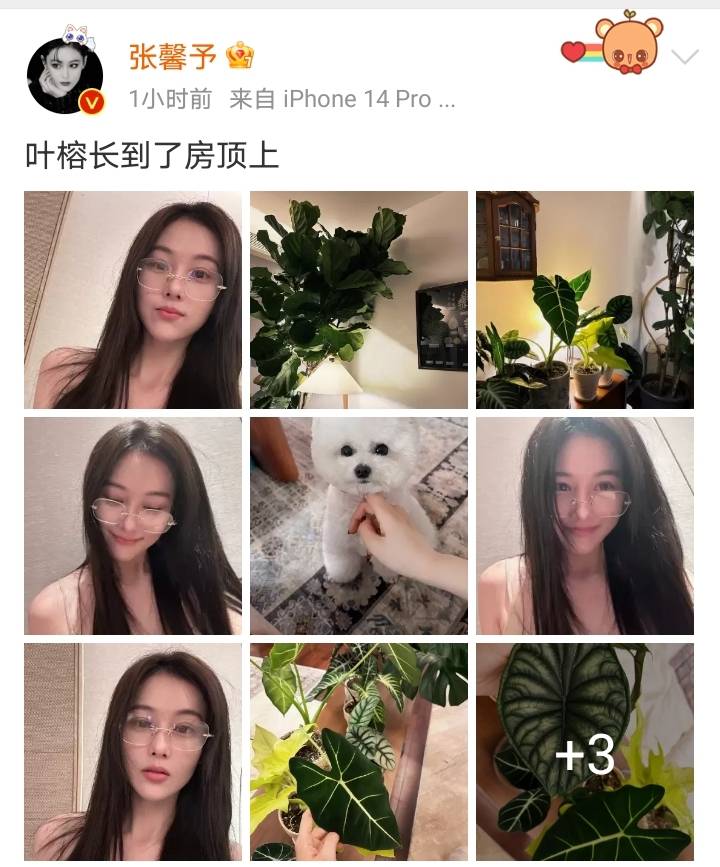
Task: Tap the username 张馨予
Action: point(173,56)
